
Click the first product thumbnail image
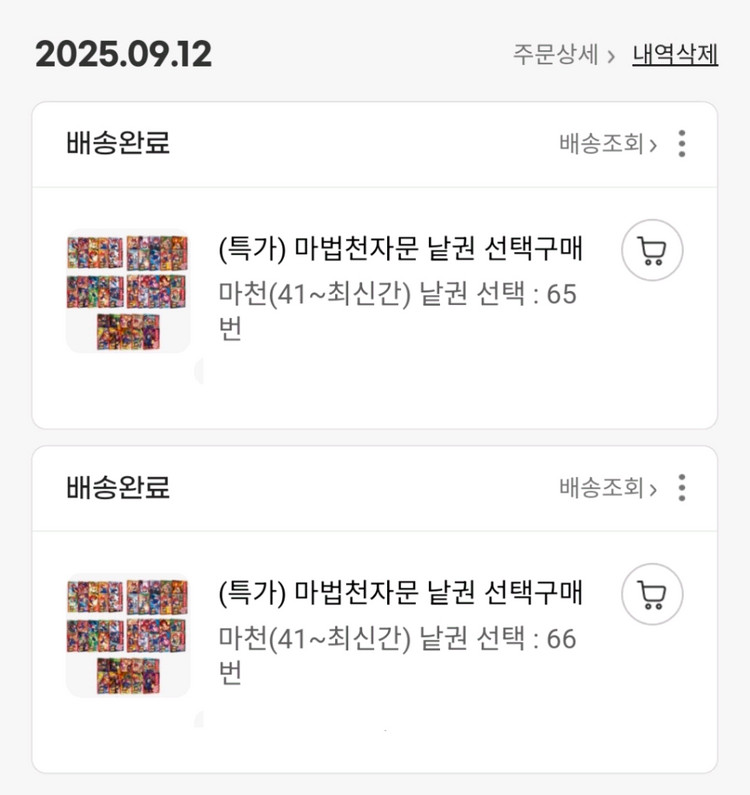coord(128,283)
